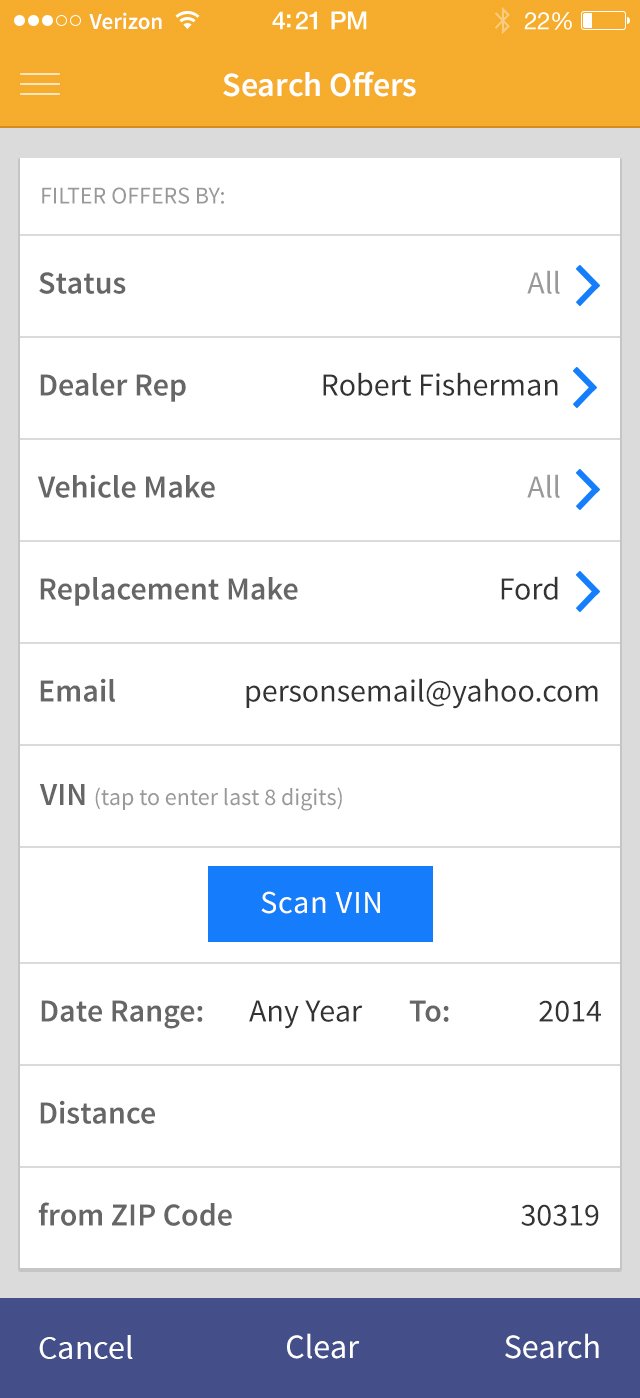Open the Status filter row
Image resolution: width=640 pixels, height=1398 pixels.
pyautogui.click(x=320, y=285)
